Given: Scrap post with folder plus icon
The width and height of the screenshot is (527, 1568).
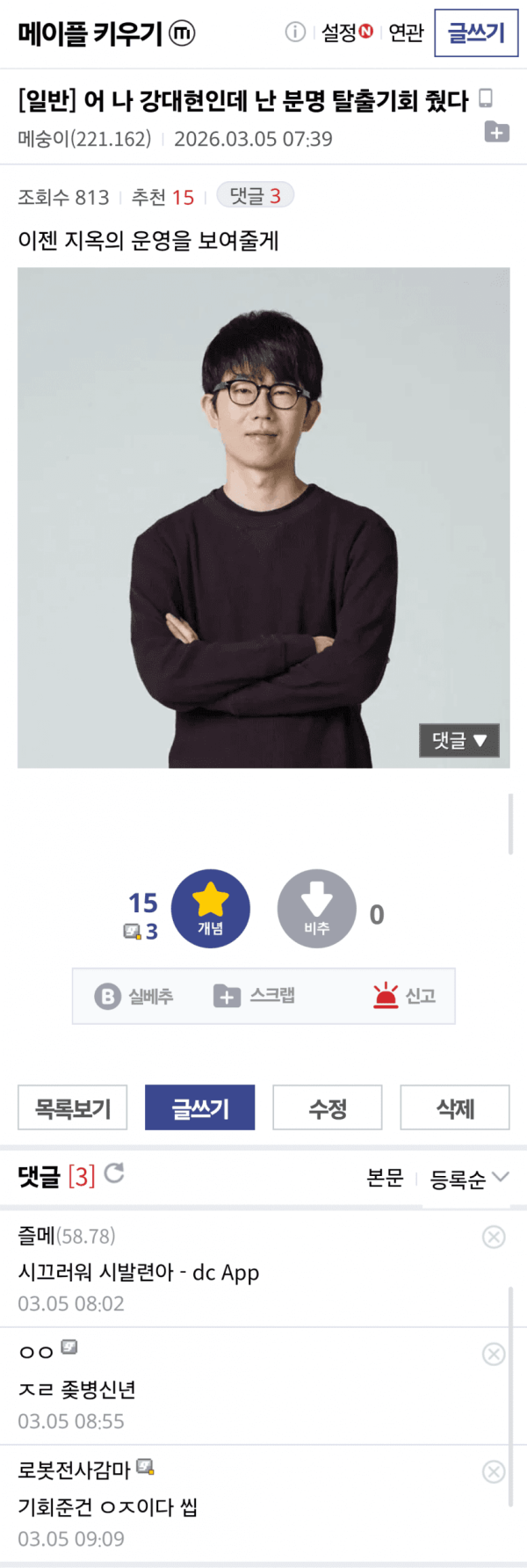Looking at the screenshot, I should 496,132.
